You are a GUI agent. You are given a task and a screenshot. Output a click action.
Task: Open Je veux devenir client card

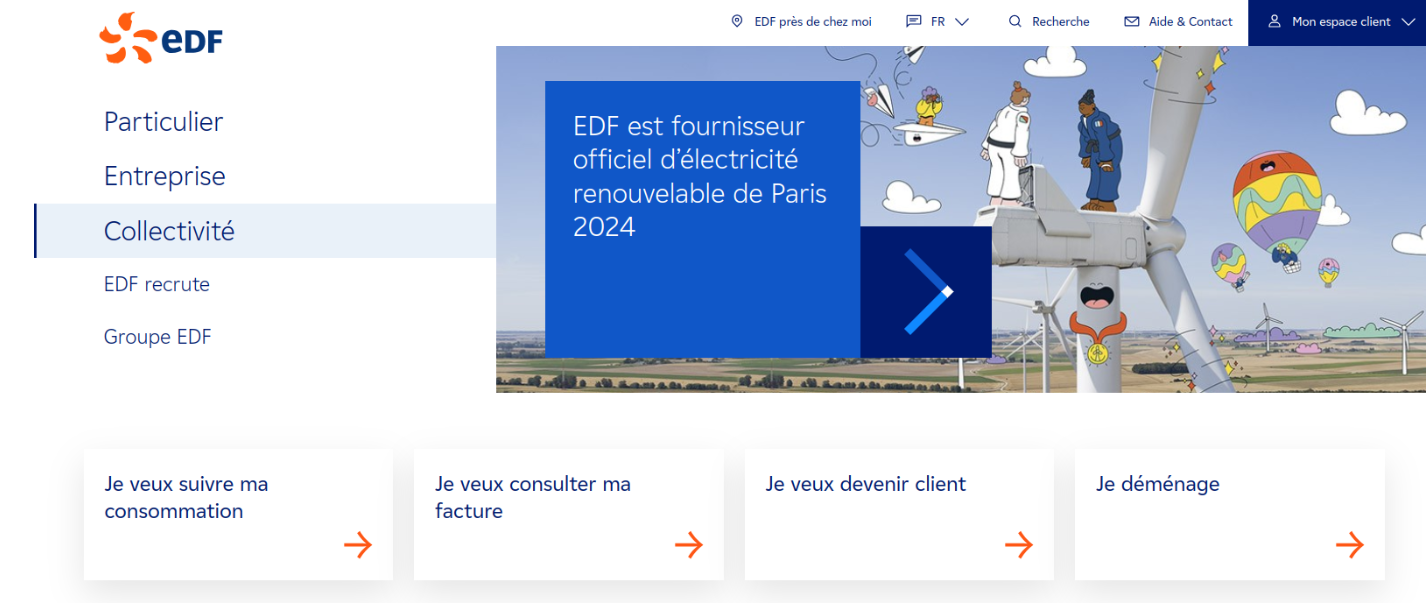(x=898, y=514)
